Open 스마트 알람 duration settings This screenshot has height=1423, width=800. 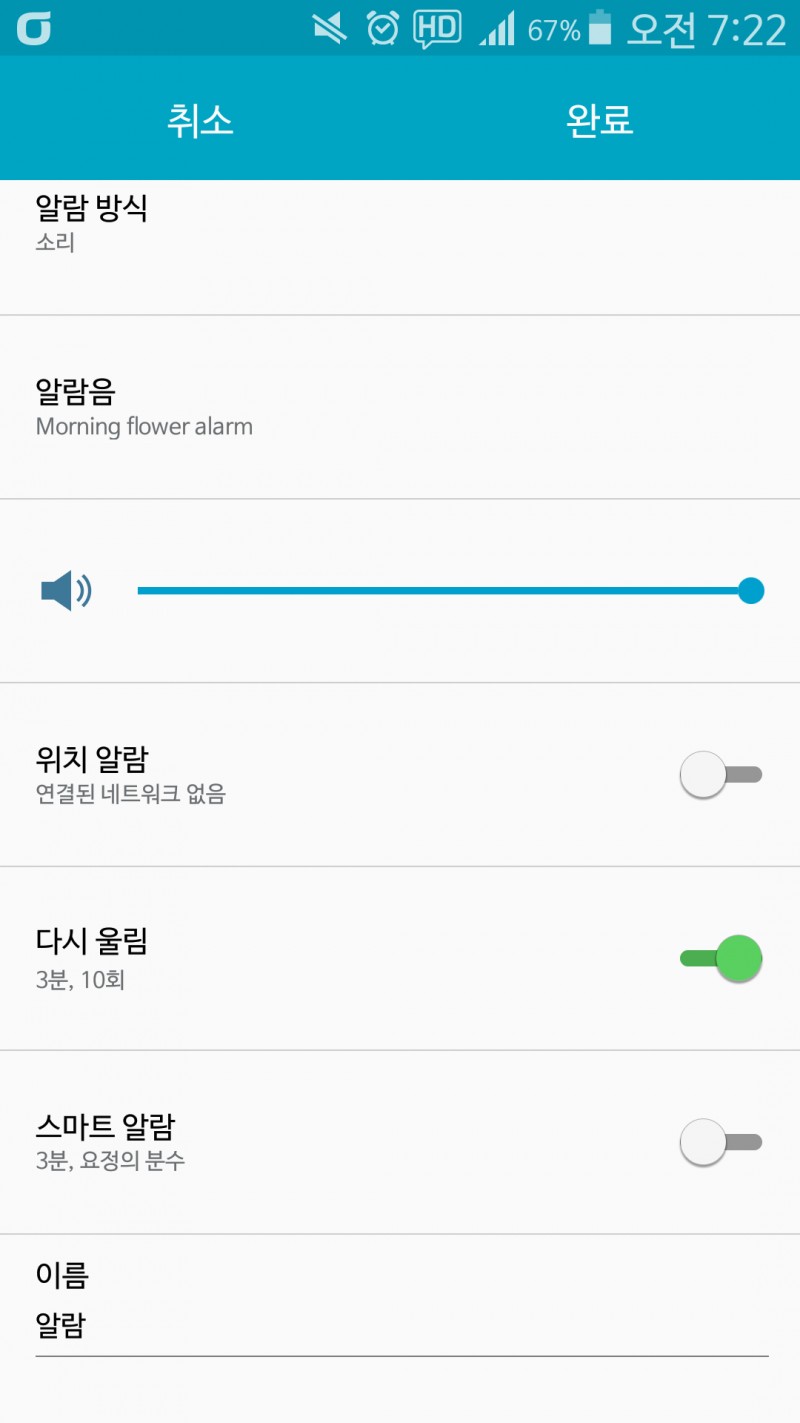click(x=300, y=1141)
